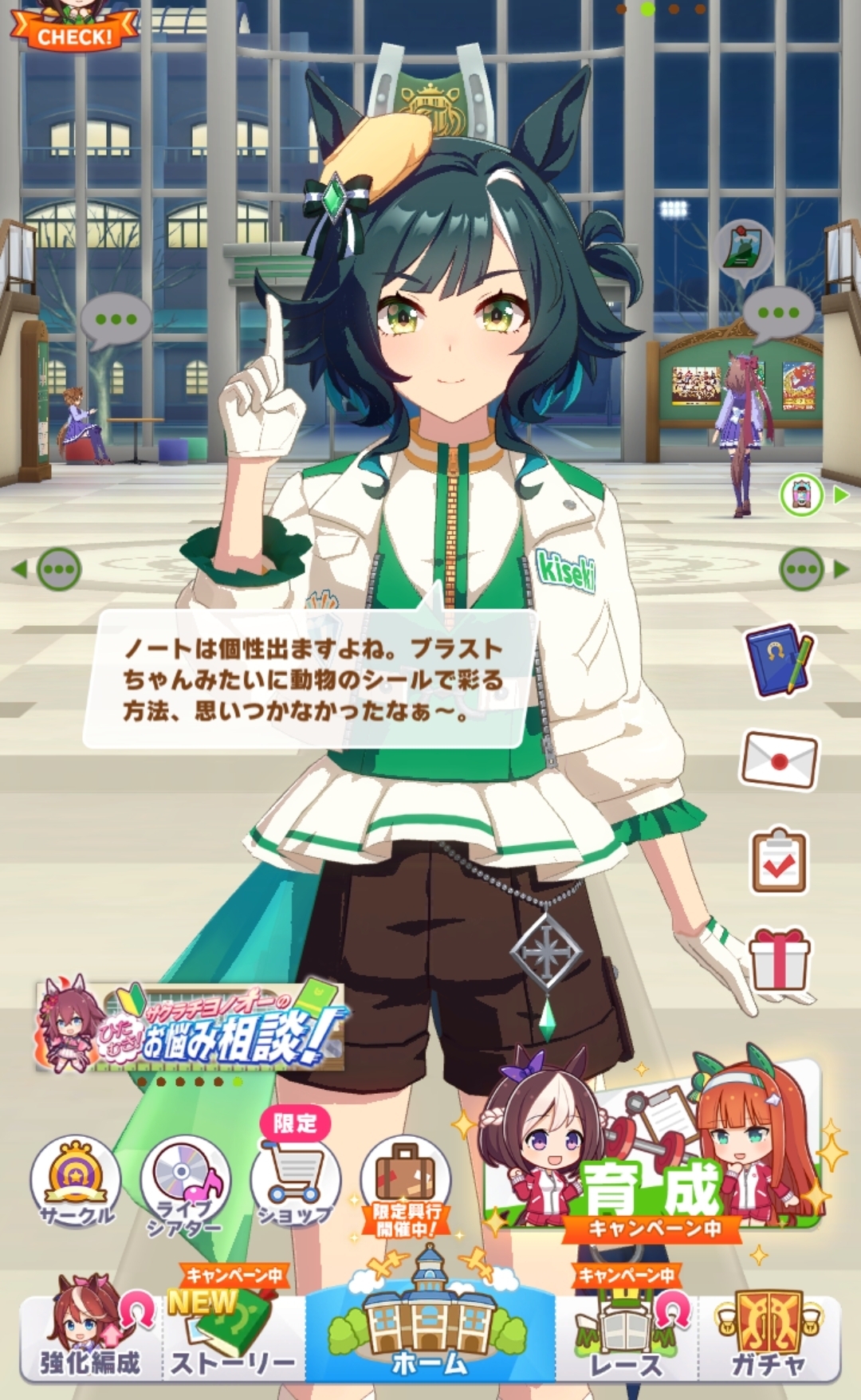Tap the left arrow chat bubble
Viewport: 861px width, 1400px height.
pos(57,569)
